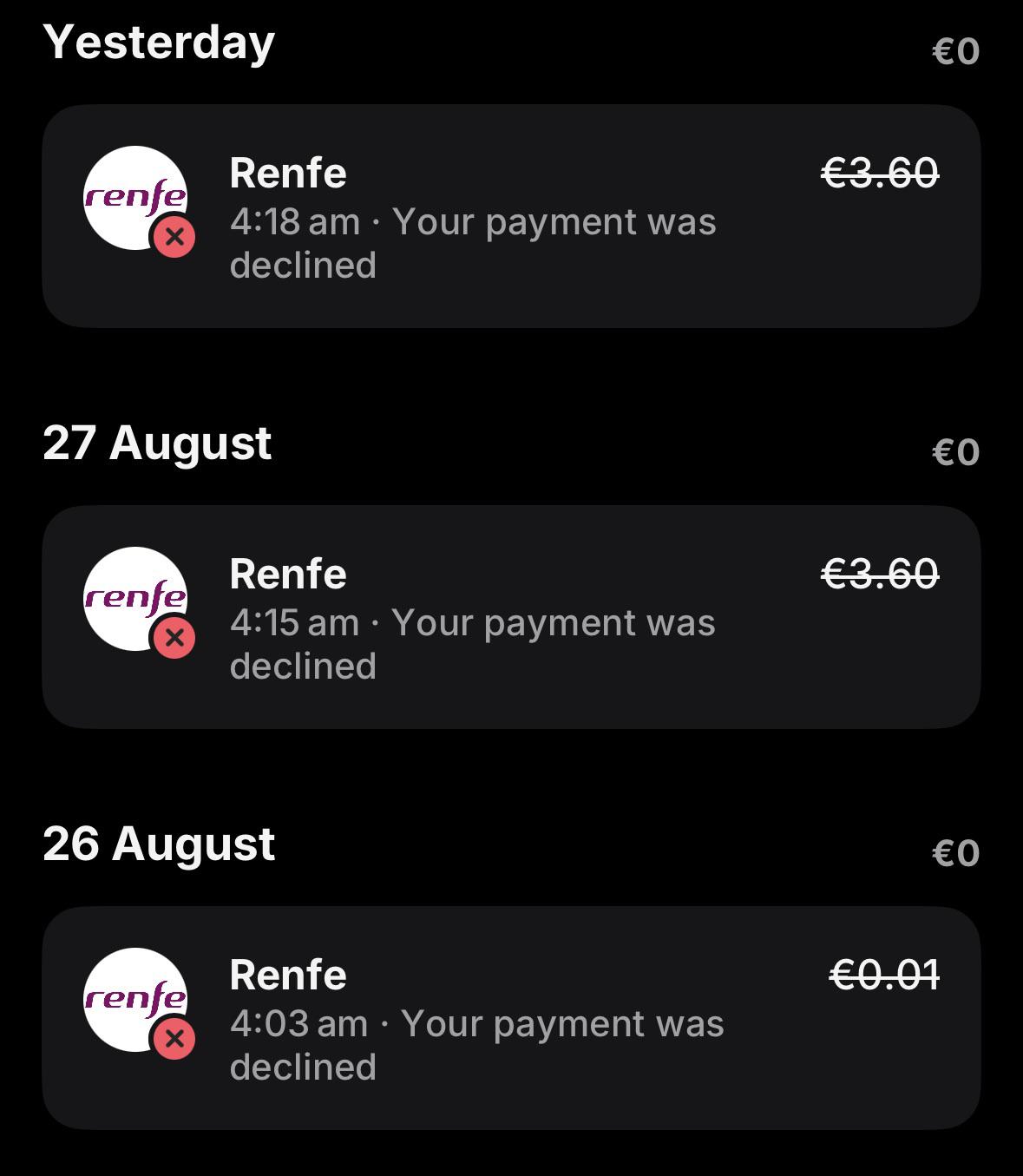View the declined €0.01 Renfe payment
Image resolution: width=1023 pixels, height=1176 pixels.
(x=511, y=1018)
